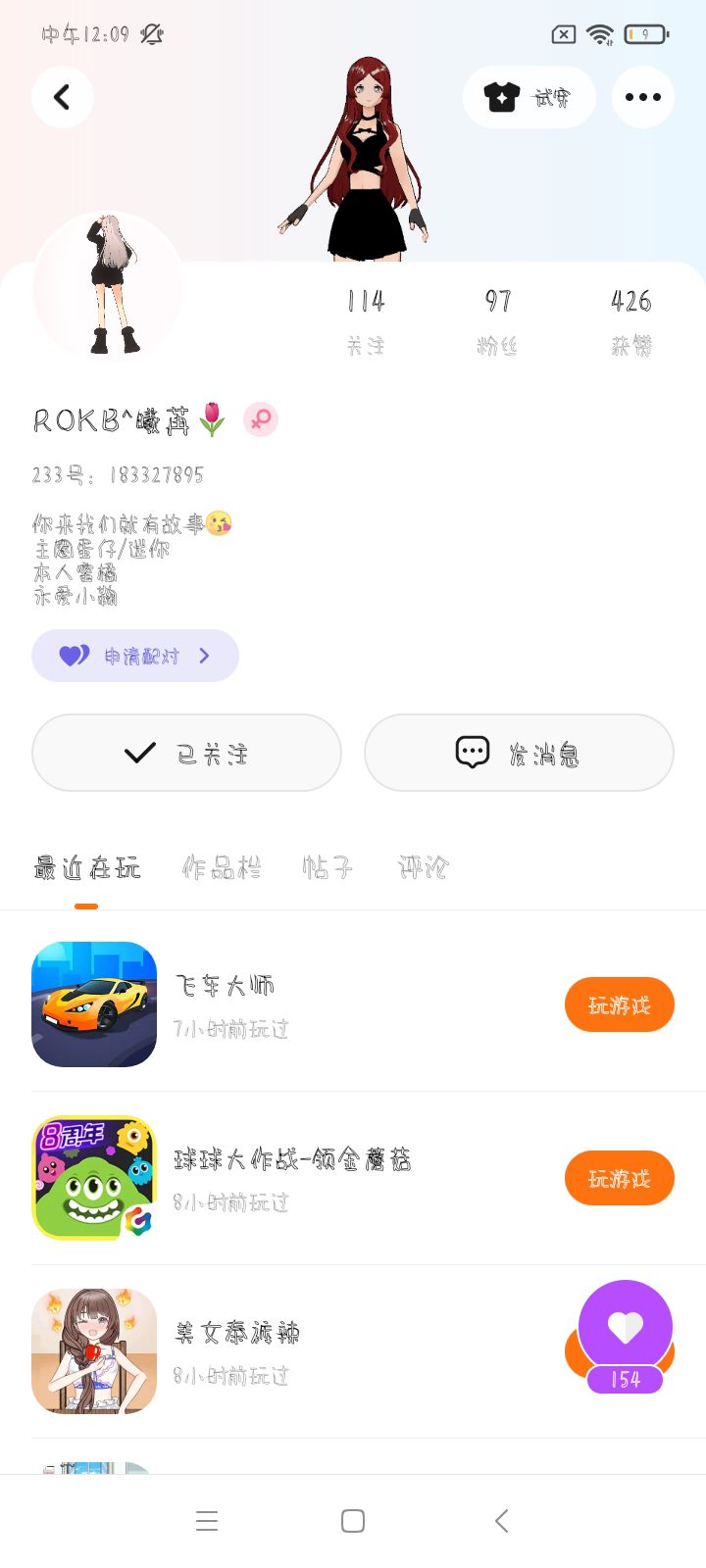Screen dimensions: 706x1568
Task: Switch to the 帖子 tab
Action: pos(328,868)
